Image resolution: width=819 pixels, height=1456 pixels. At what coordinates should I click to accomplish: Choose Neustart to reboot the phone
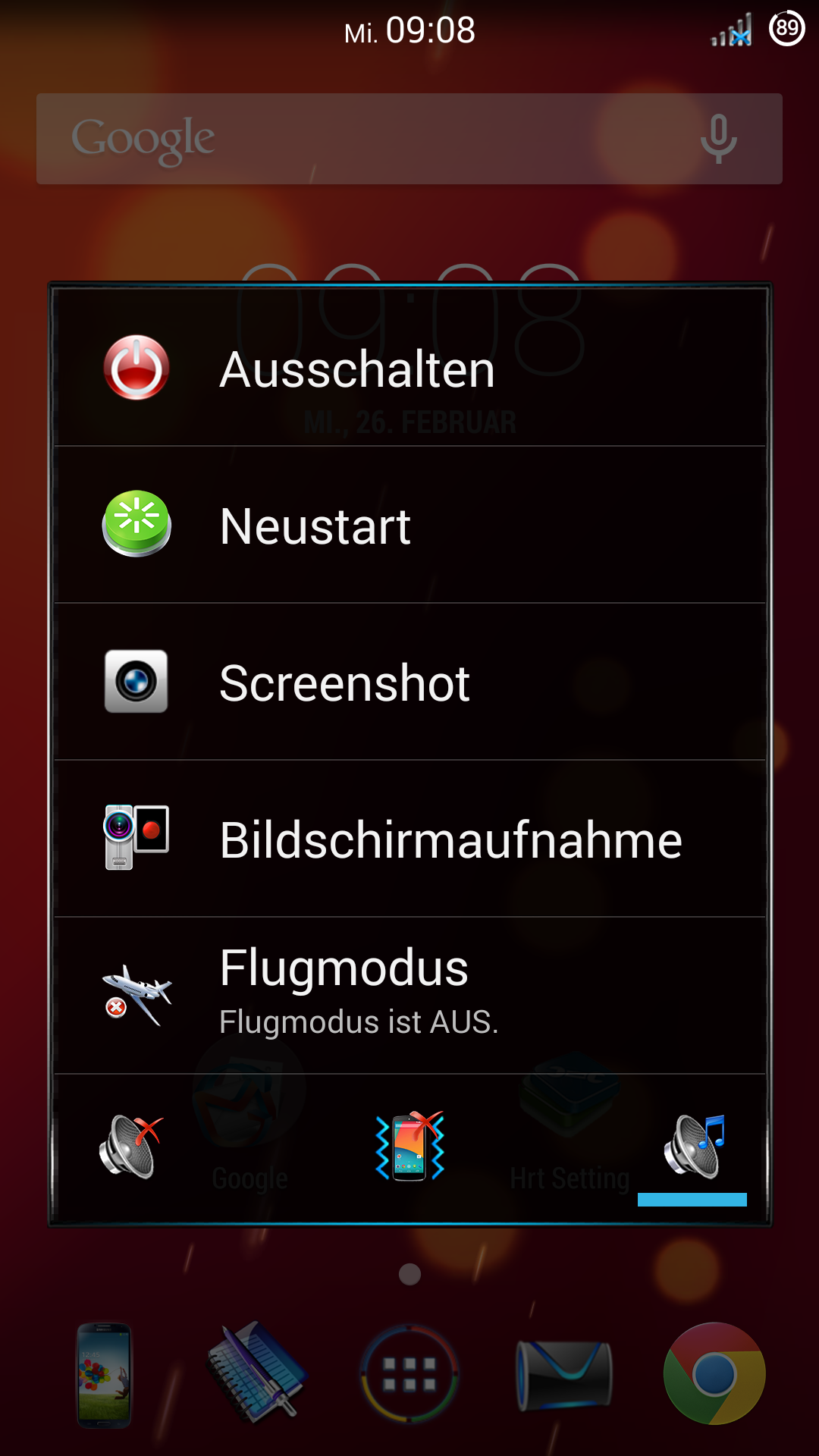(x=409, y=525)
